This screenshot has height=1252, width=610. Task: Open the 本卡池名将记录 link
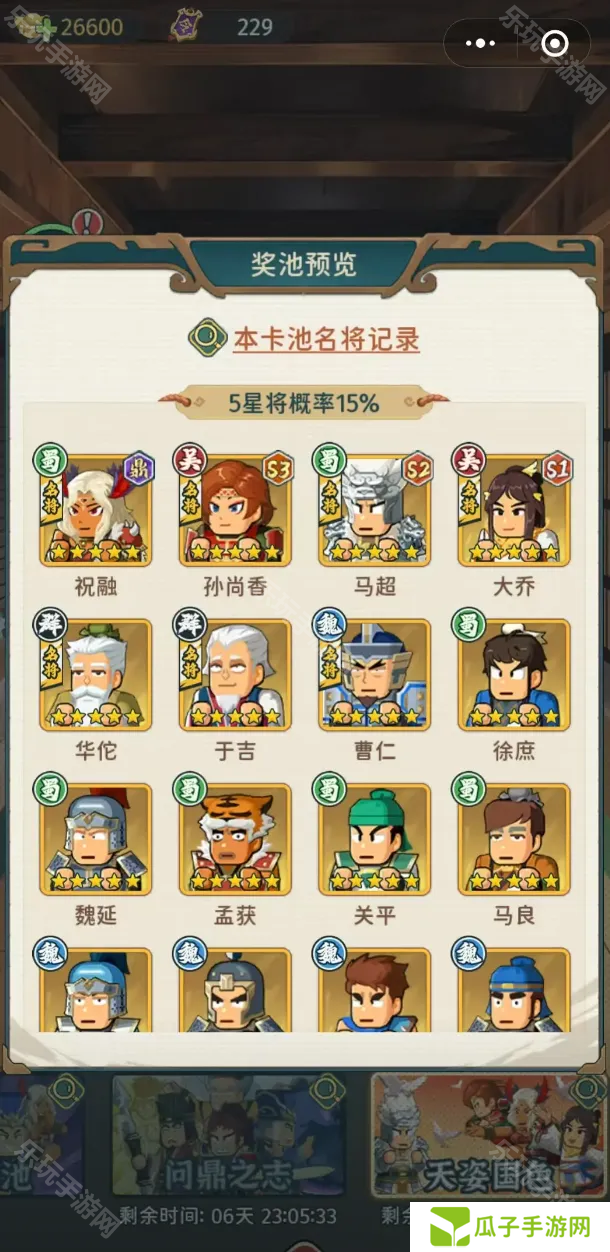click(x=325, y=339)
